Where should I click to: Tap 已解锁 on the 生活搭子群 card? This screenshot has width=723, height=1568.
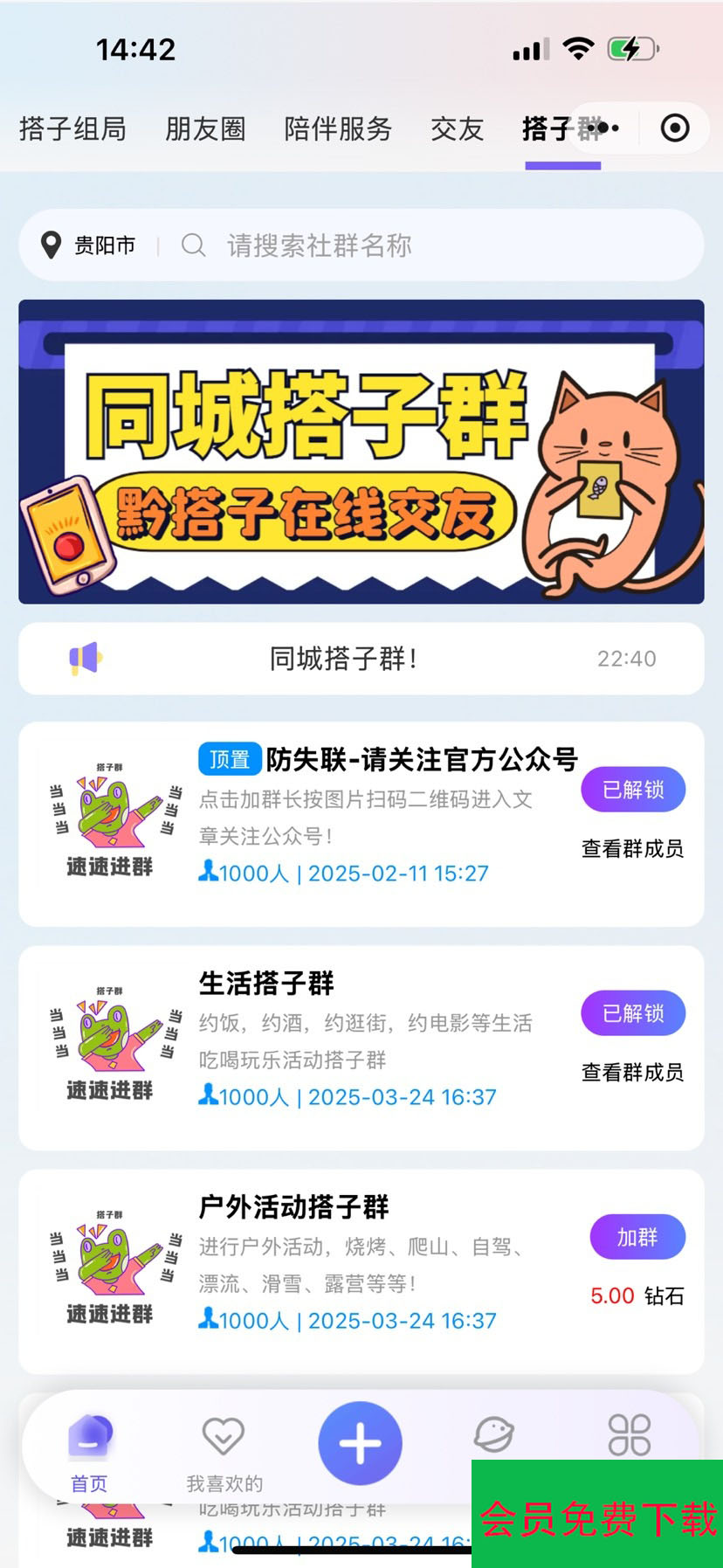pos(633,1013)
